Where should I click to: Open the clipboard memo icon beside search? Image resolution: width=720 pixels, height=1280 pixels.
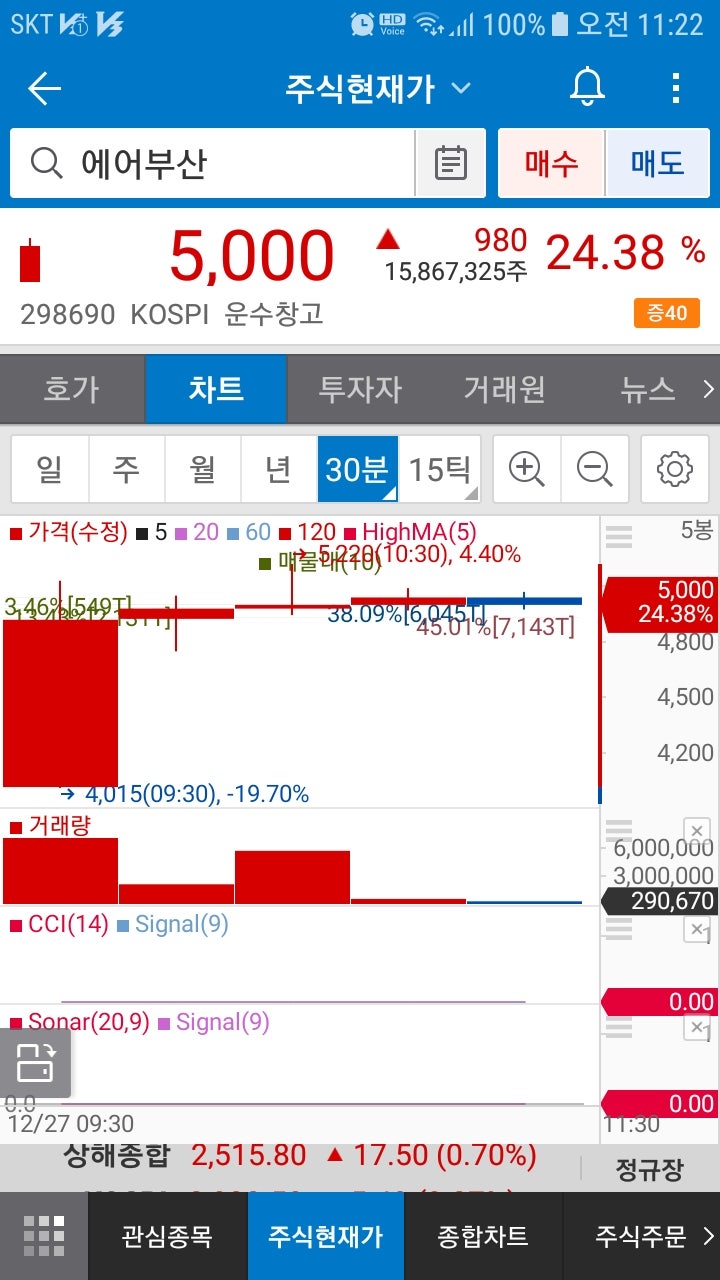[450, 162]
